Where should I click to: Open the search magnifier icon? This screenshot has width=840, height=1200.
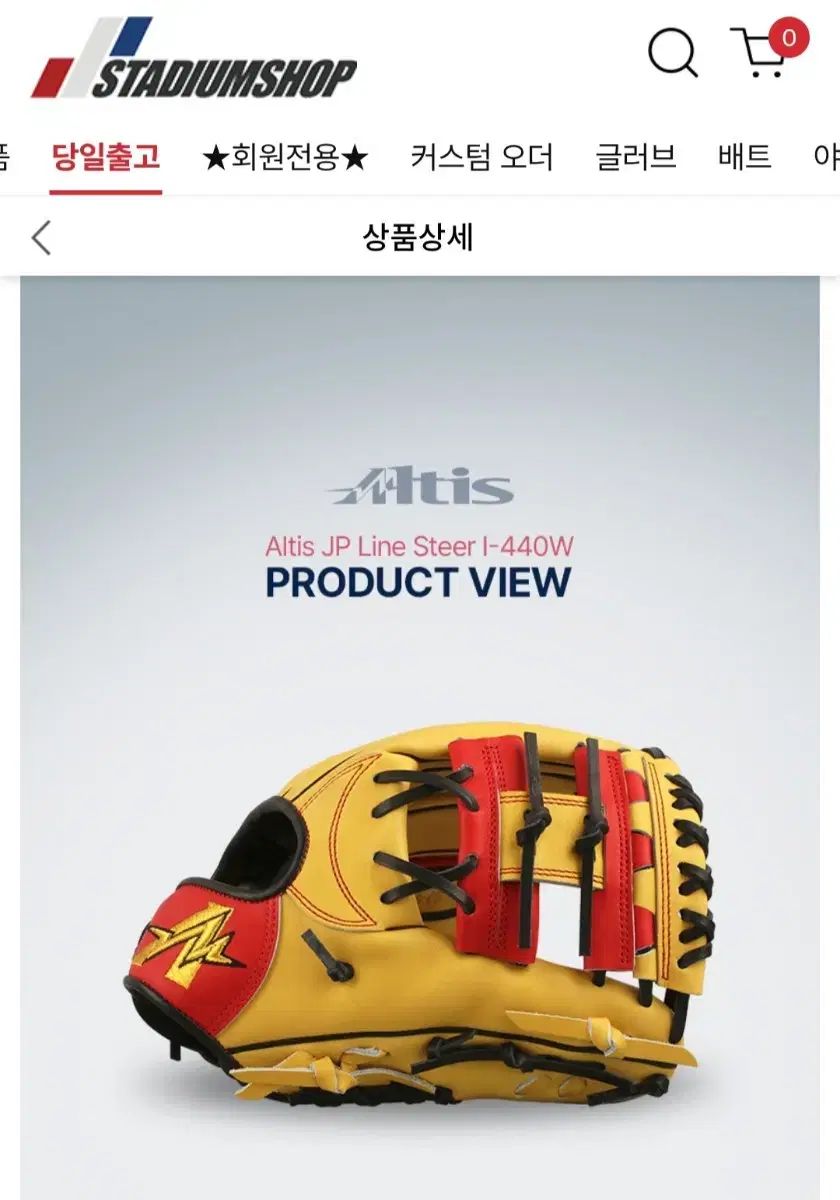[x=672, y=52]
